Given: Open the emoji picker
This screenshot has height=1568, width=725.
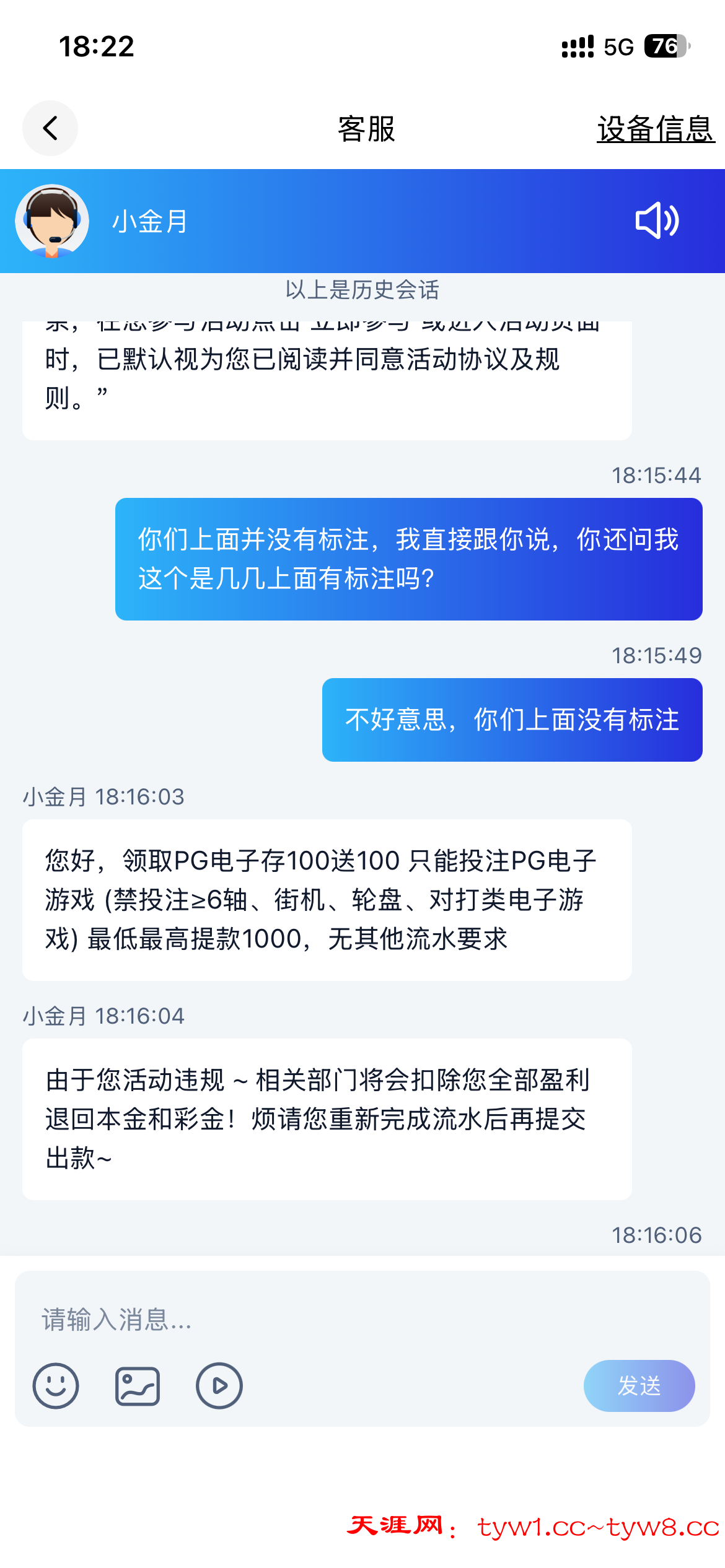Looking at the screenshot, I should 56,1385.
